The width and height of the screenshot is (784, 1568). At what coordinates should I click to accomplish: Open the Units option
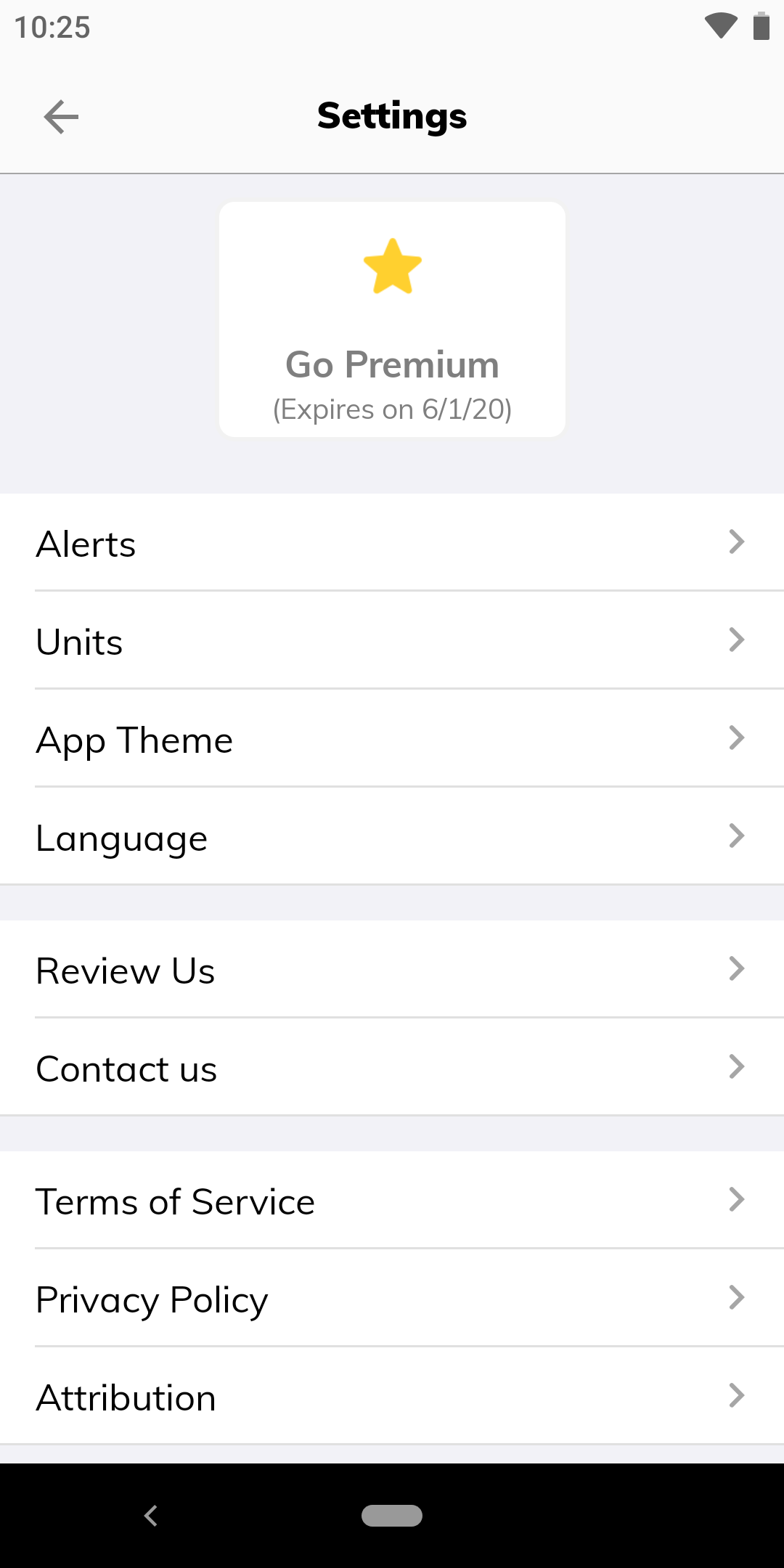click(392, 640)
